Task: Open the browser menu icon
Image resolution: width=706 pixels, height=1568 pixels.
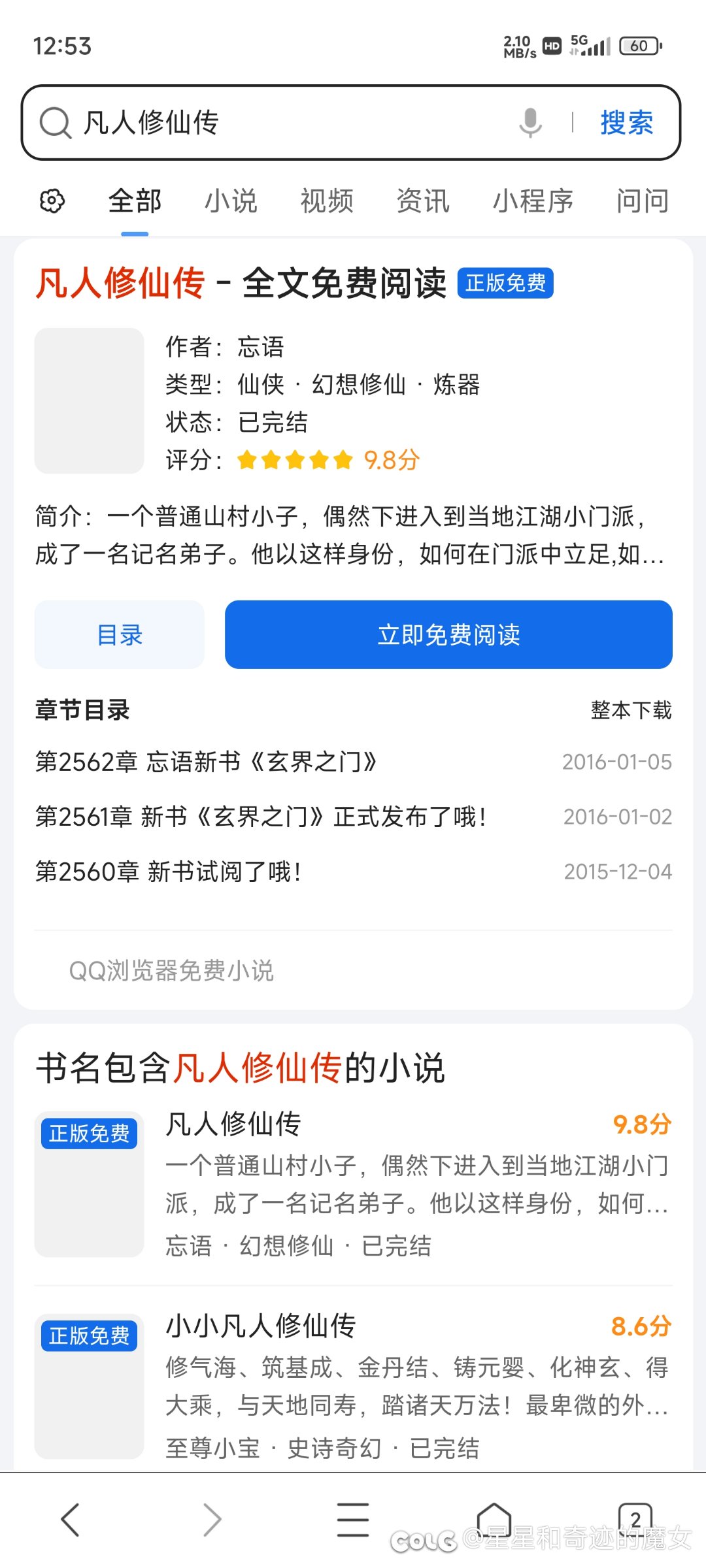Action: click(x=353, y=1520)
